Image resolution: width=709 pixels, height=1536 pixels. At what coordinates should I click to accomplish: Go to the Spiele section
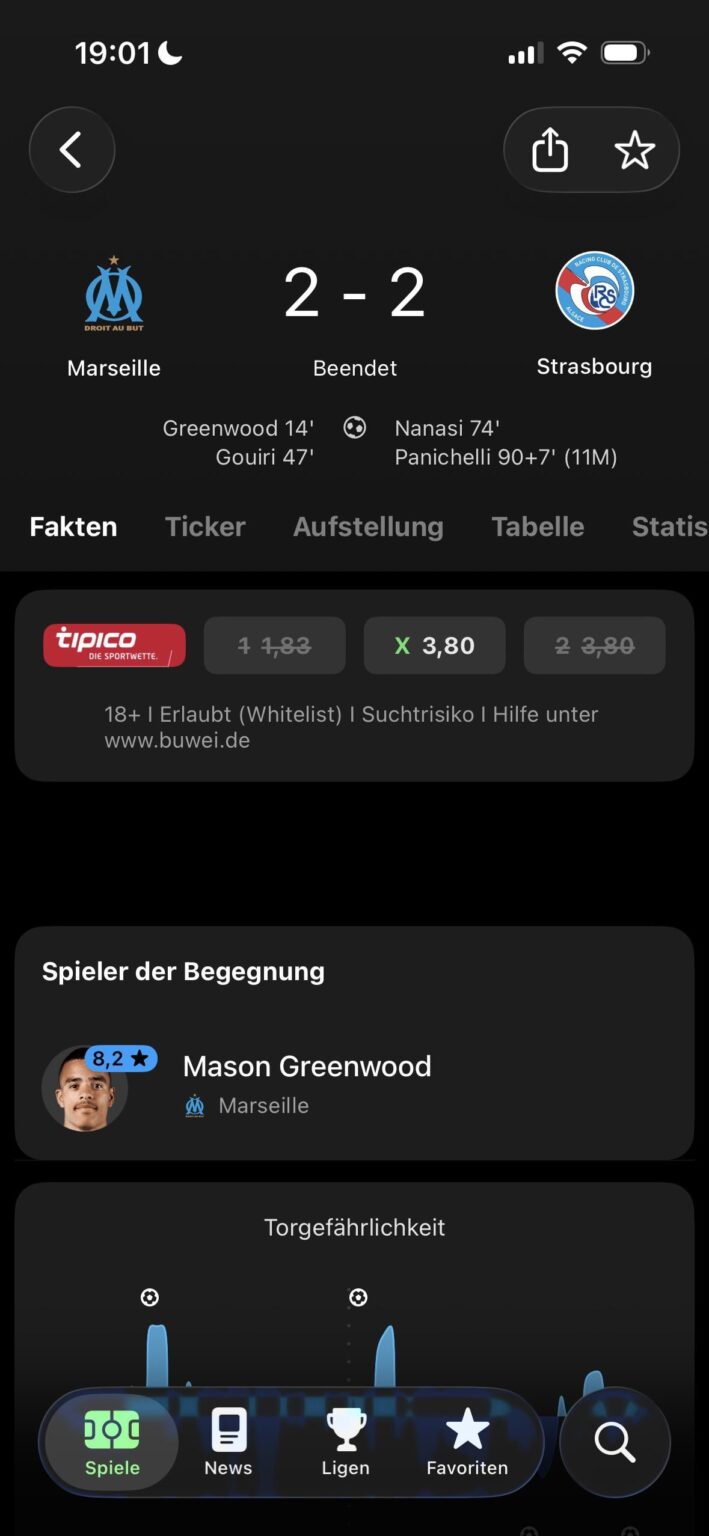point(112,1443)
